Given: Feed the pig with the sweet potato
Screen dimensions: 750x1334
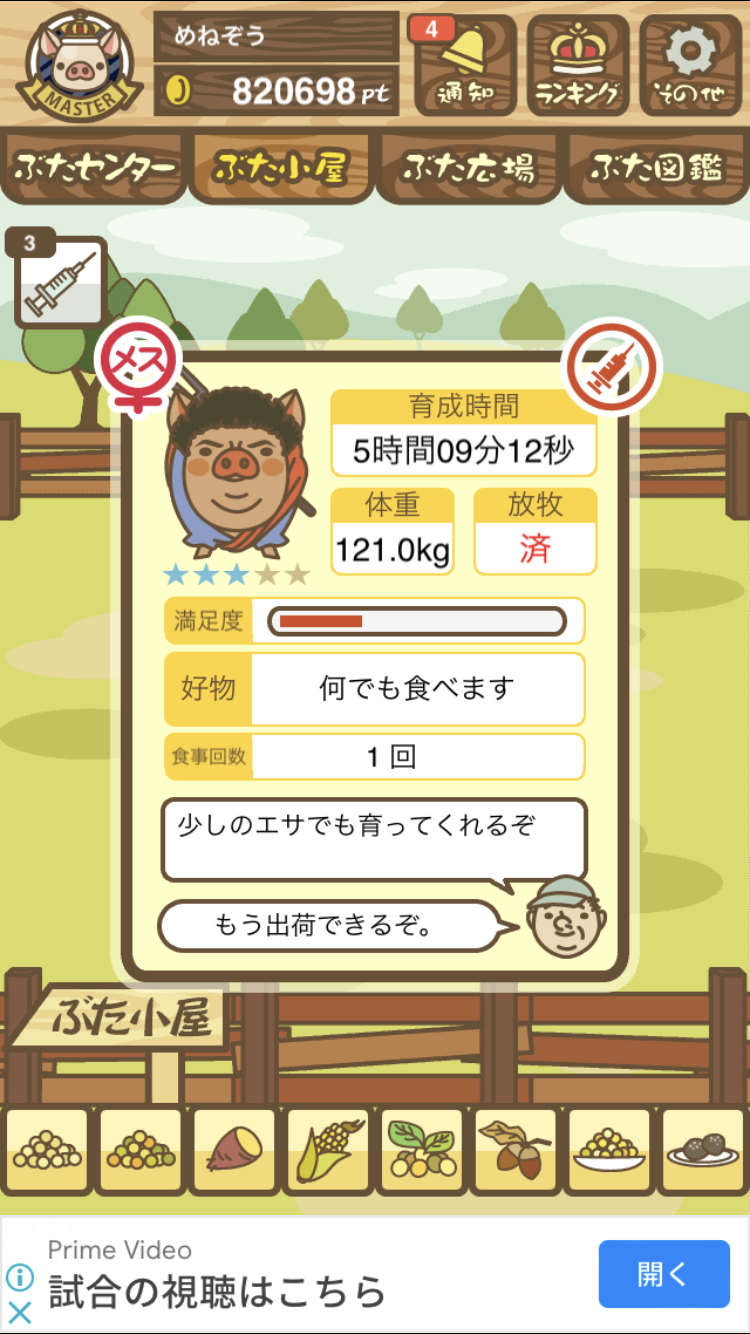Looking at the screenshot, I should tap(234, 1150).
